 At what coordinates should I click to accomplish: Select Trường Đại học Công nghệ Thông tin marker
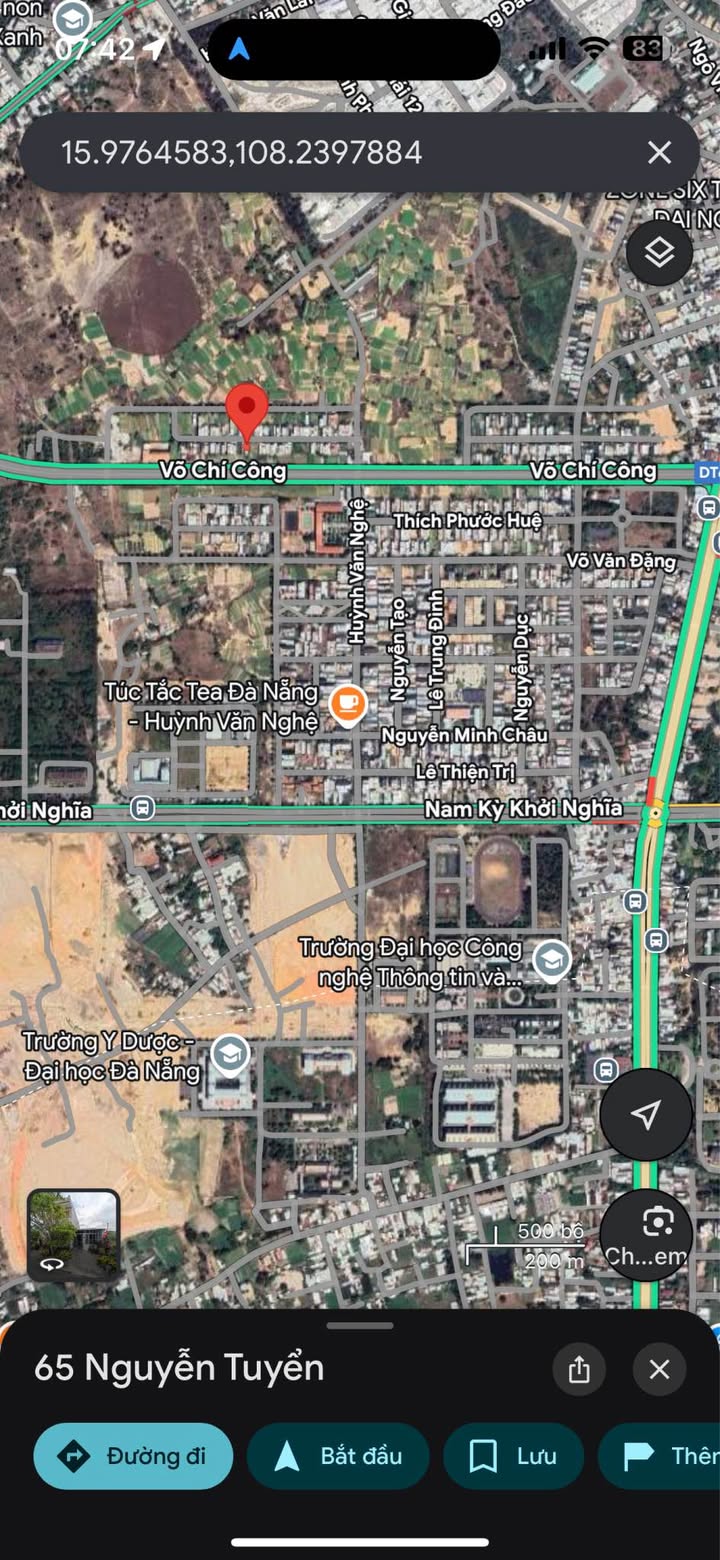tap(550, 960)
